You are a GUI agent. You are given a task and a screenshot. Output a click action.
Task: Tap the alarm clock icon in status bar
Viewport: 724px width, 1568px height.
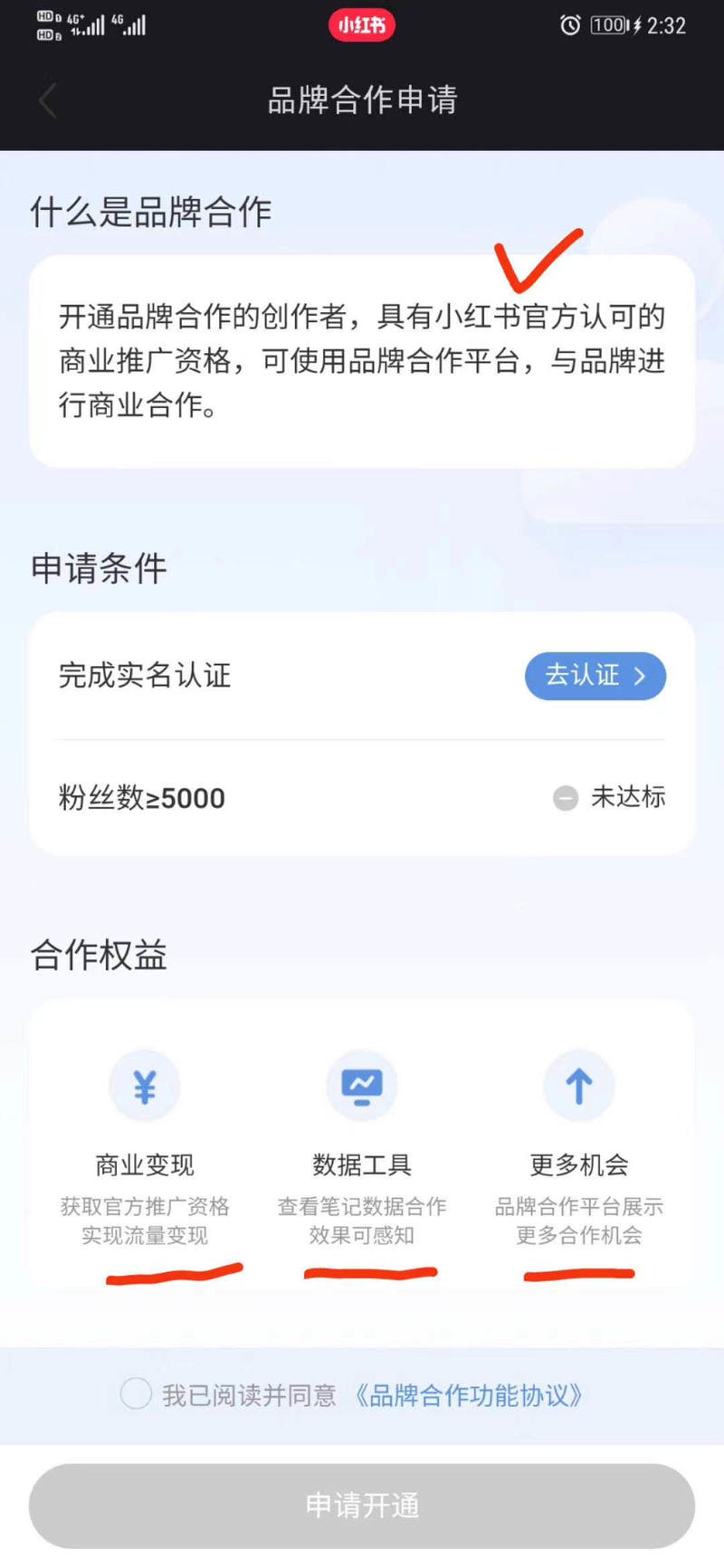[x=570, y=25]
